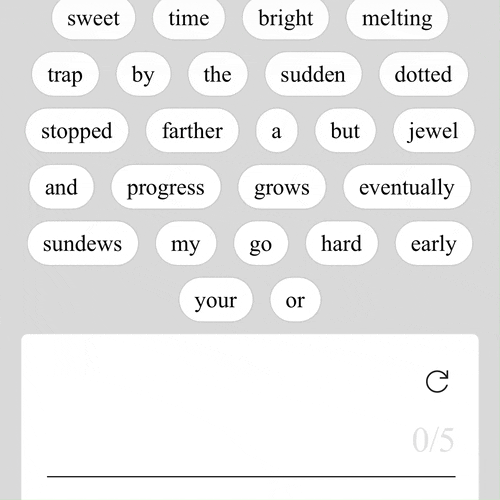The height and width of the screenshot is (500, 500).
Task: Select the word 'grows'
Action: (282, 187)
